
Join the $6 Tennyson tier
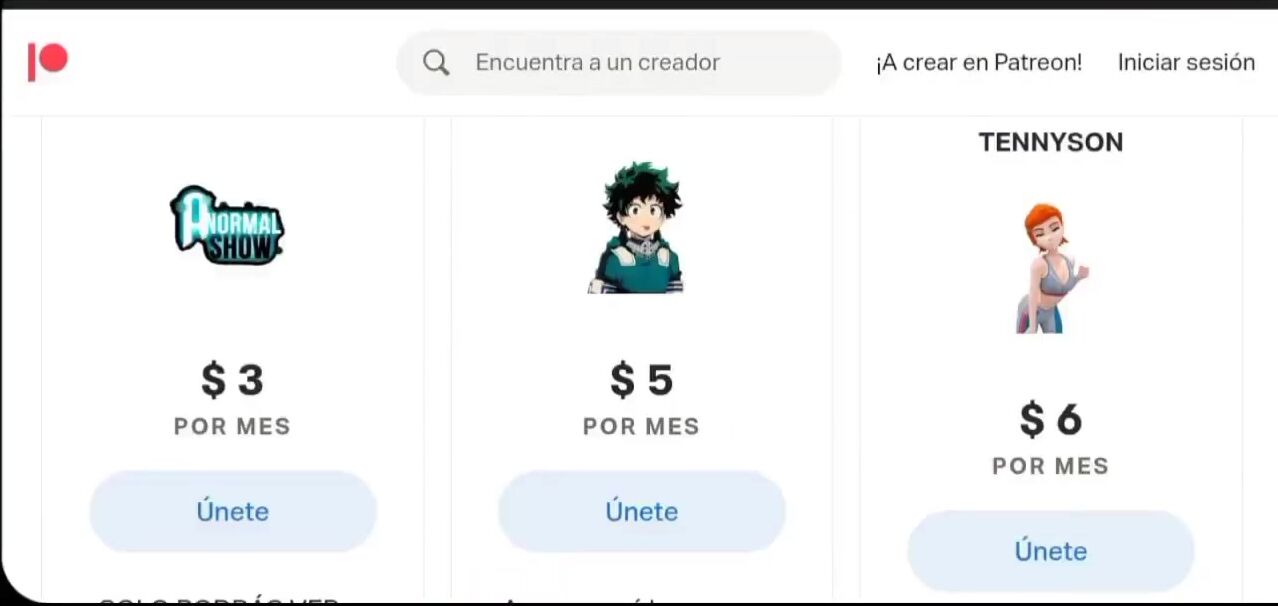pos(1050,551)
